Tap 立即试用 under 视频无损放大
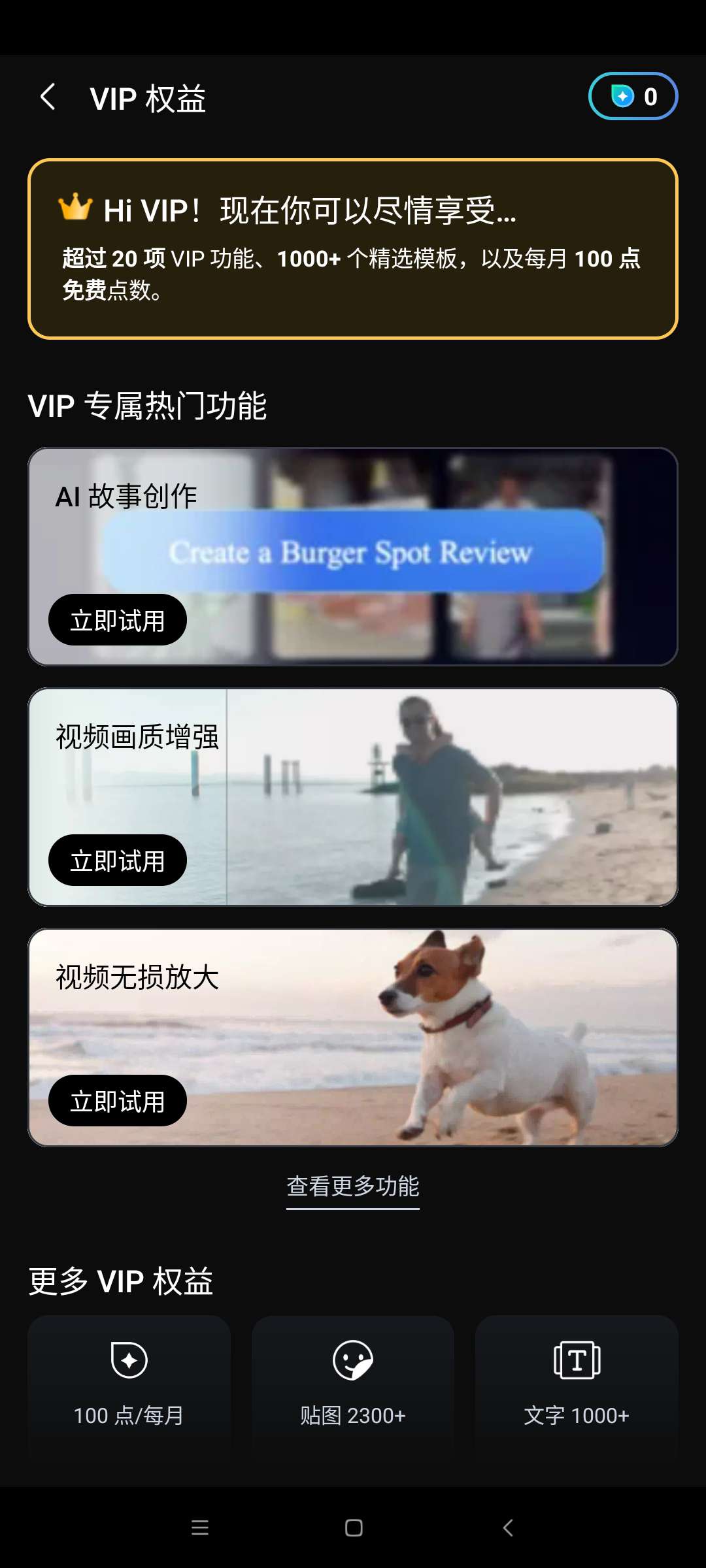This screenshot has width=706, height=1568. (118, 1101)
